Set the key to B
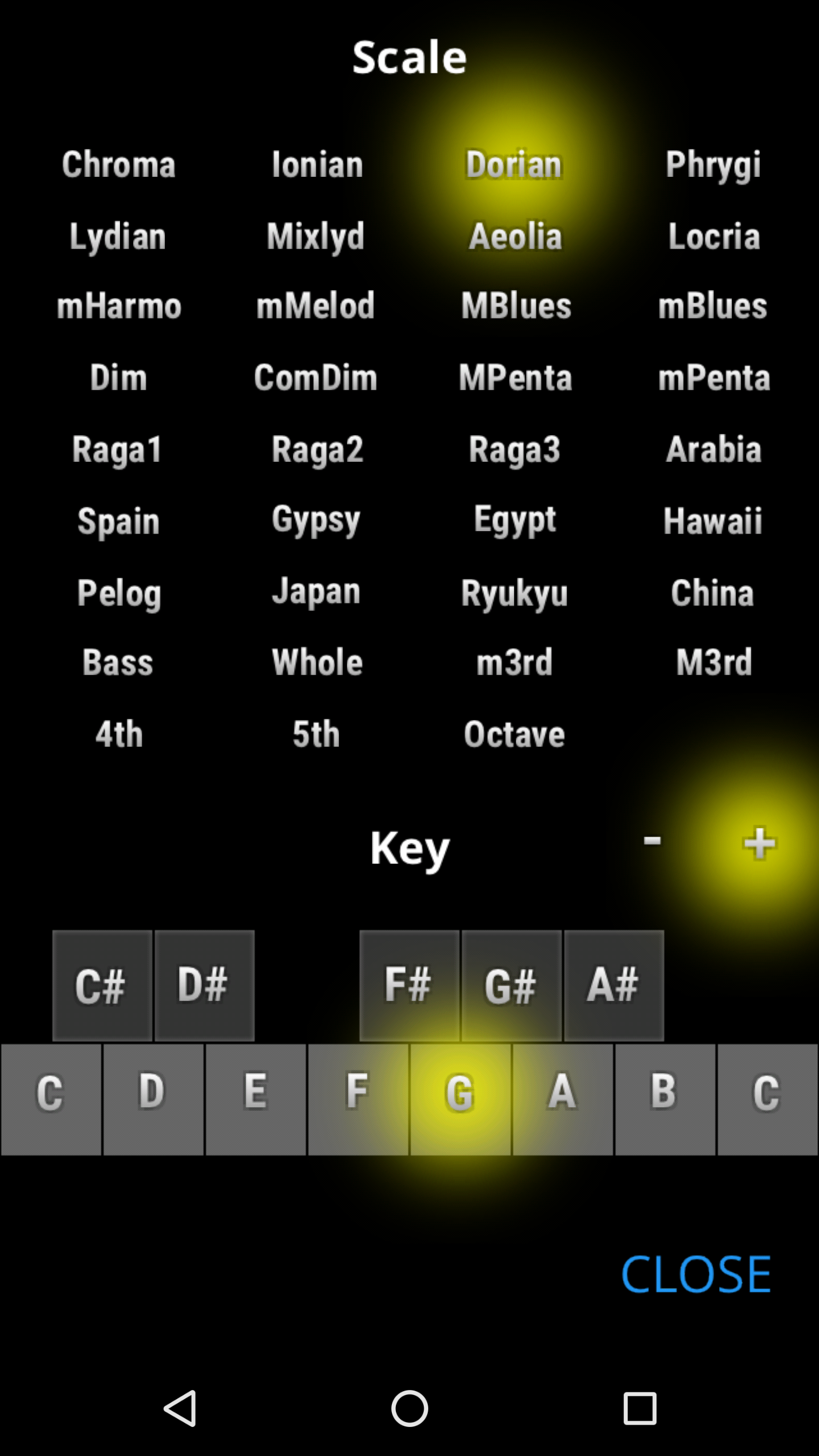The width and height of the screenshot is (819, 1456). click(665, 1099)
